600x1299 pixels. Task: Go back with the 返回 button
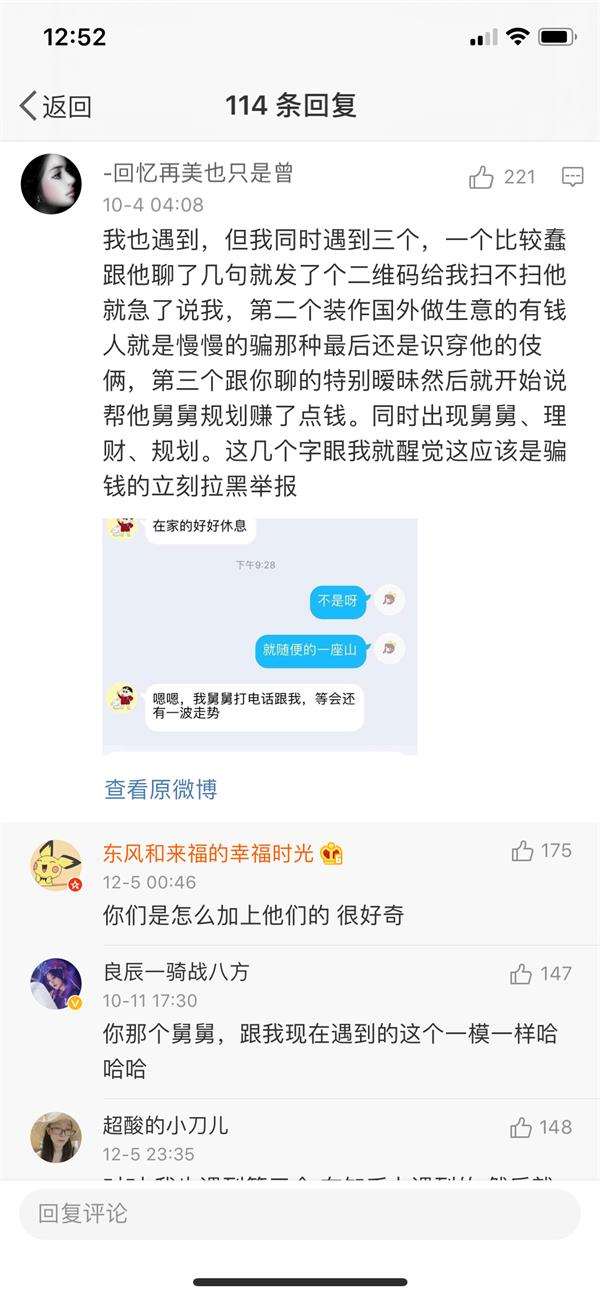pos(56,105)
